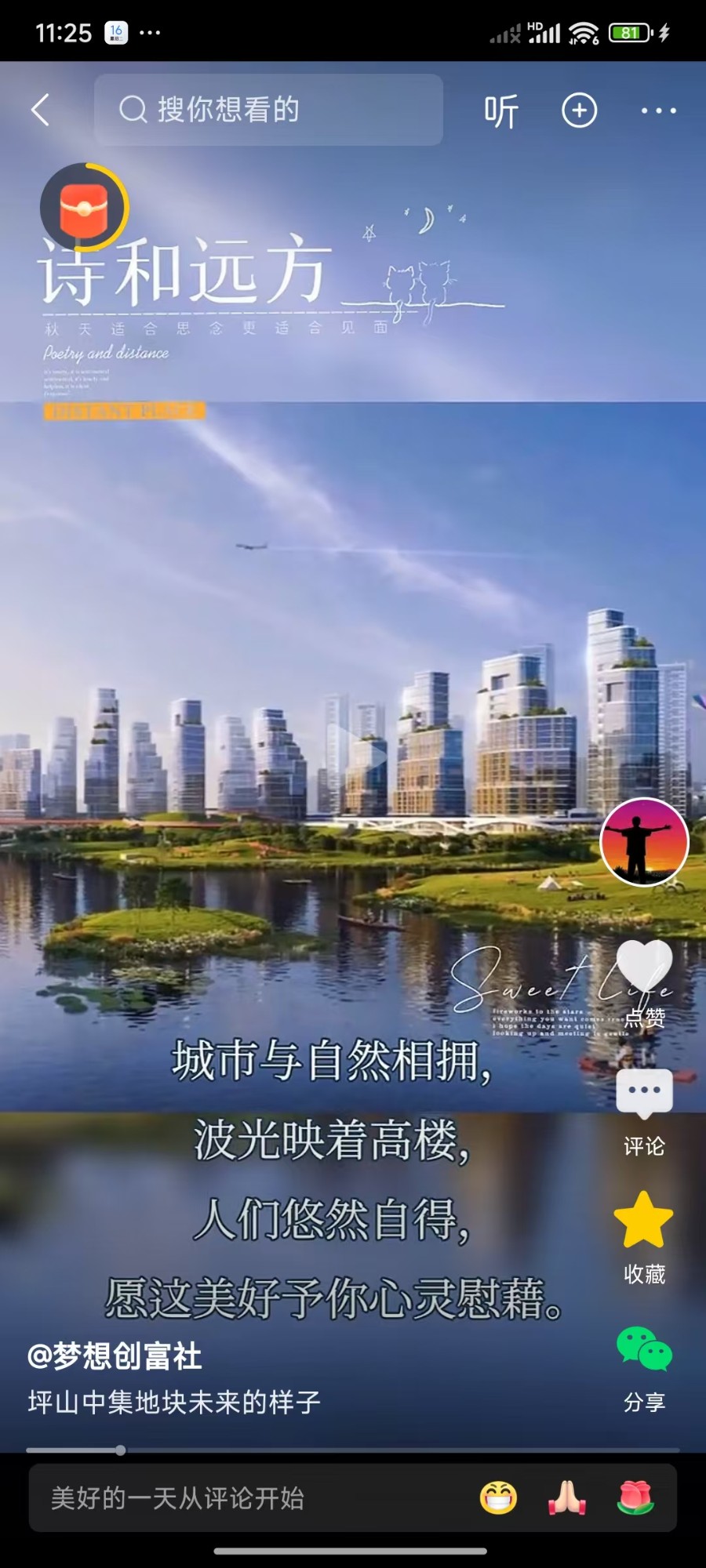Go back with the top-left arrow
706x1568 pixels.
pos(41,110)
